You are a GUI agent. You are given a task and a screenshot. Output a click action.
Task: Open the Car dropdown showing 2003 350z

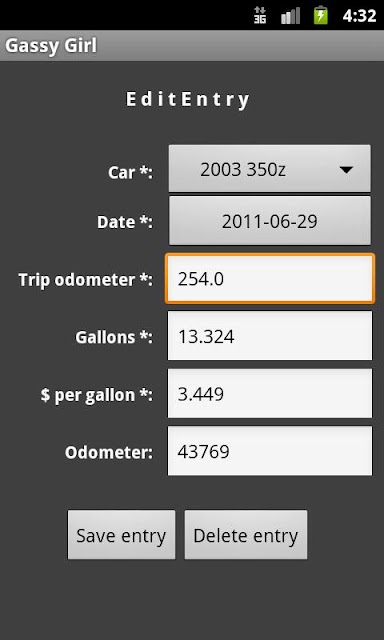tap(270, 168)
